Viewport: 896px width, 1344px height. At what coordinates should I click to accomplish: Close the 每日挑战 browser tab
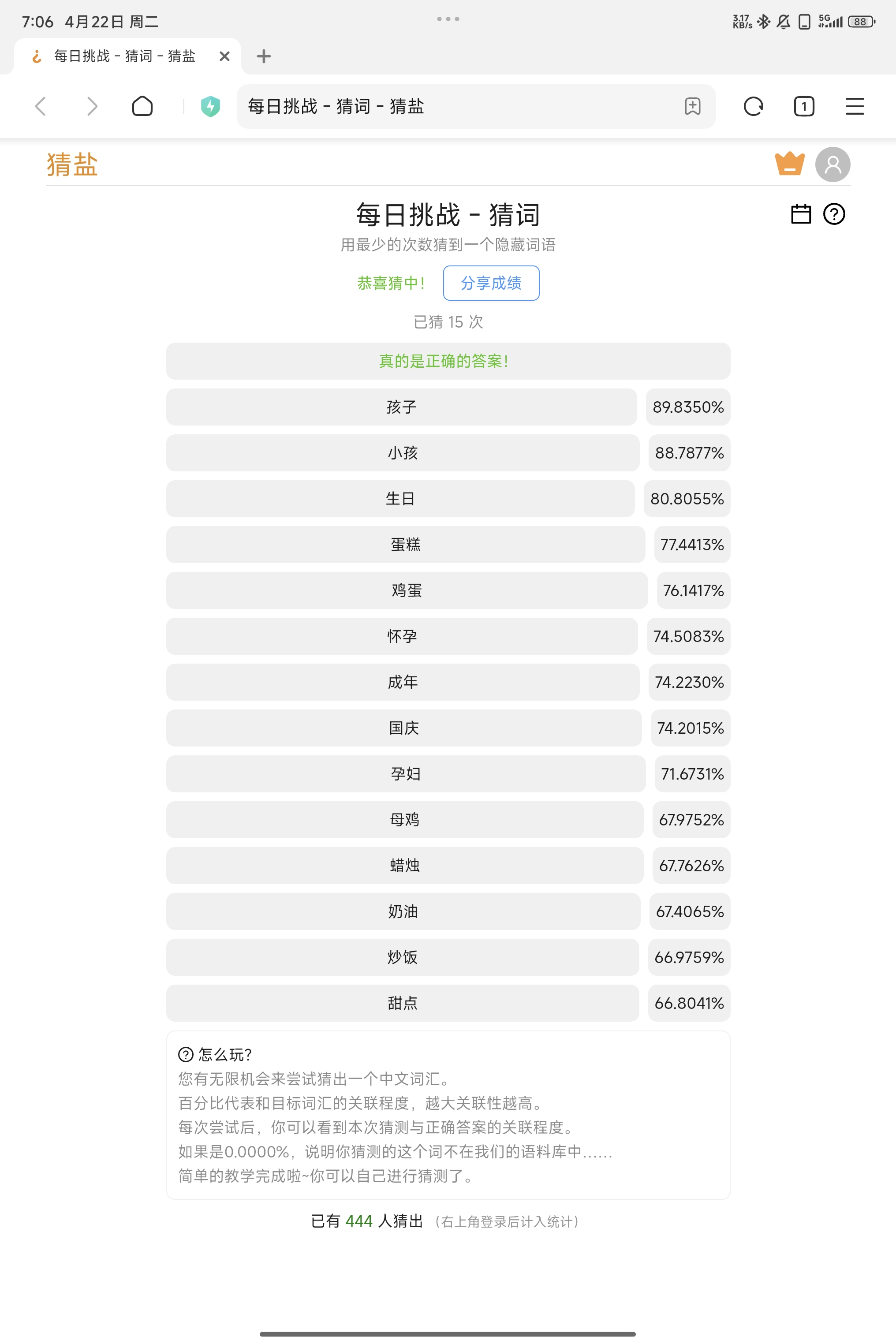coord(224,56)
